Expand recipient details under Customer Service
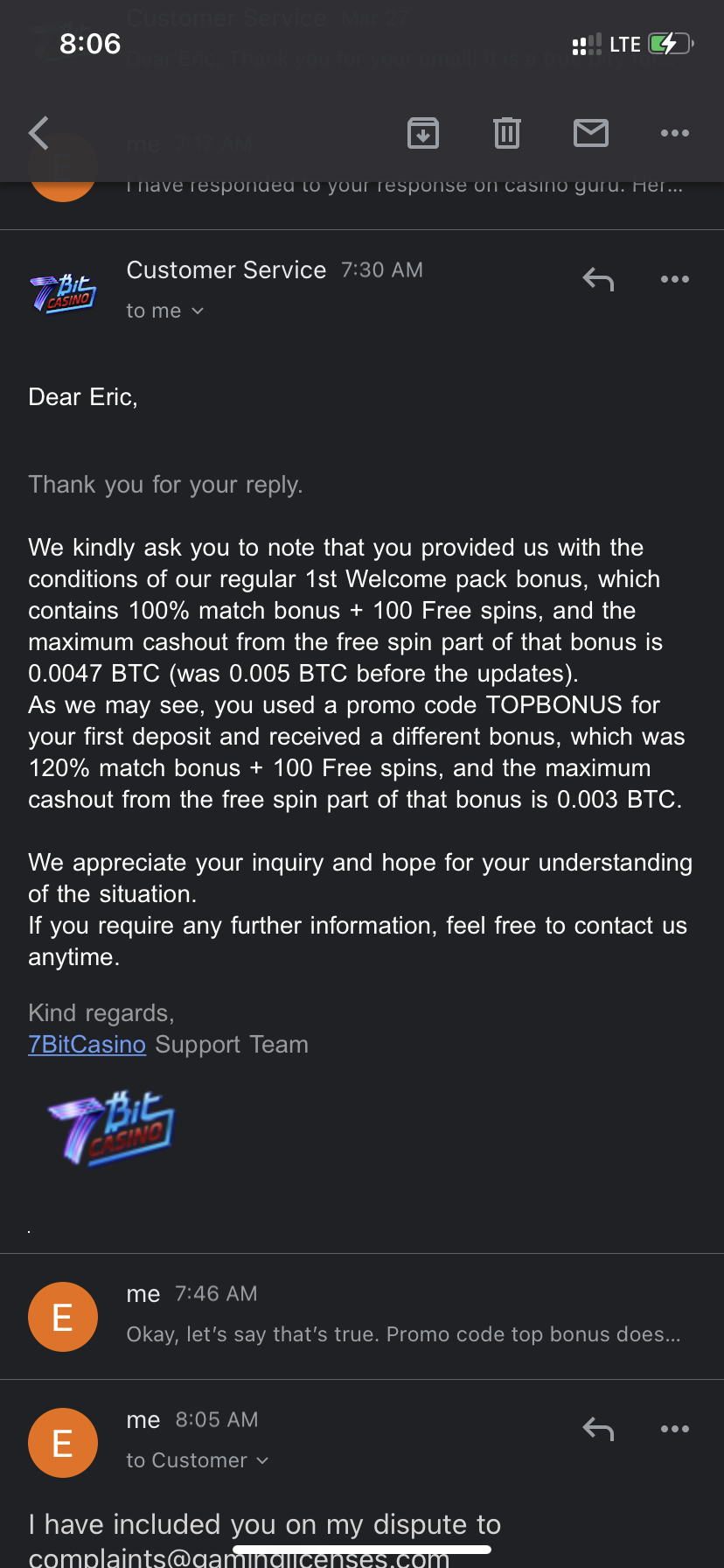724x1568 pixels. [165, 311]
